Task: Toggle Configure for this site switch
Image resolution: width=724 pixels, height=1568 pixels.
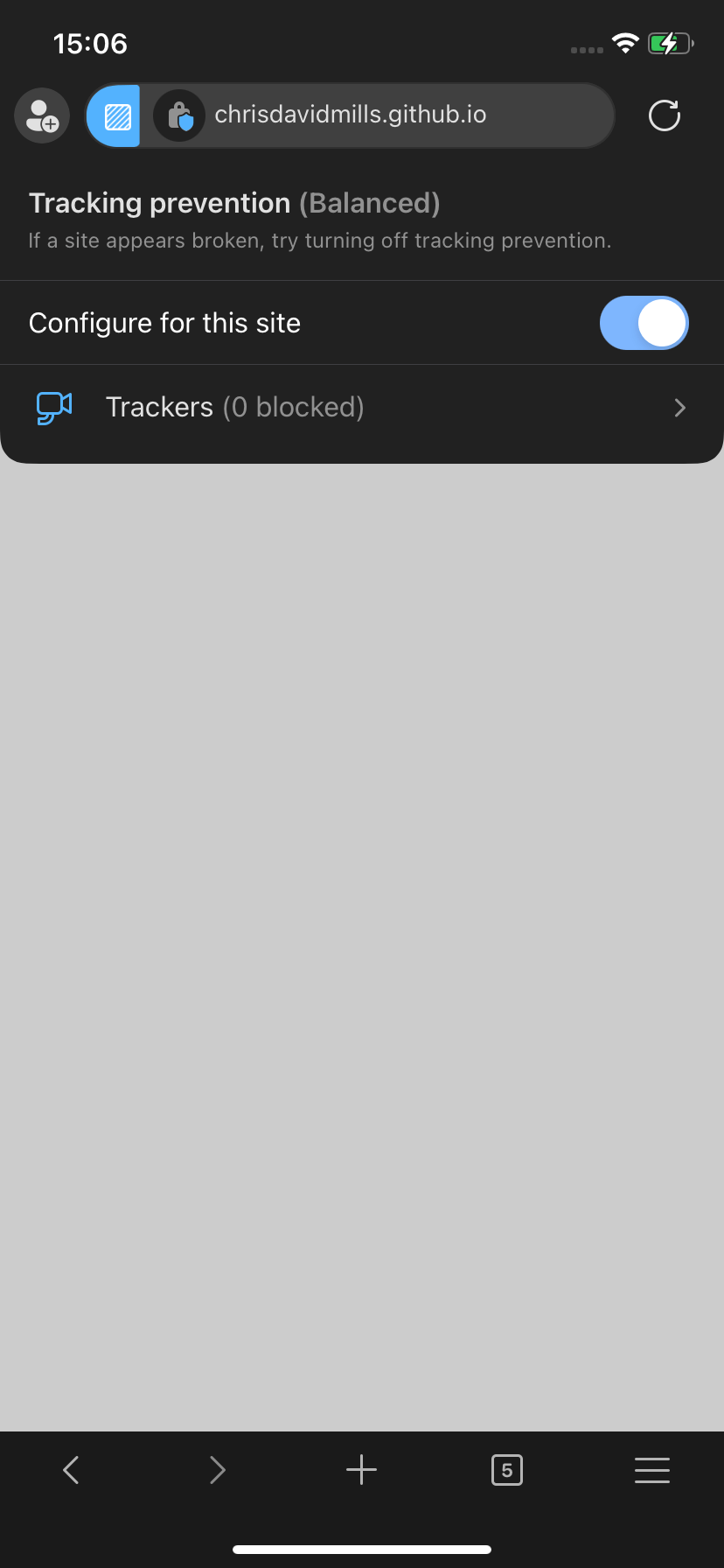Action: click(x=644, y=323)
